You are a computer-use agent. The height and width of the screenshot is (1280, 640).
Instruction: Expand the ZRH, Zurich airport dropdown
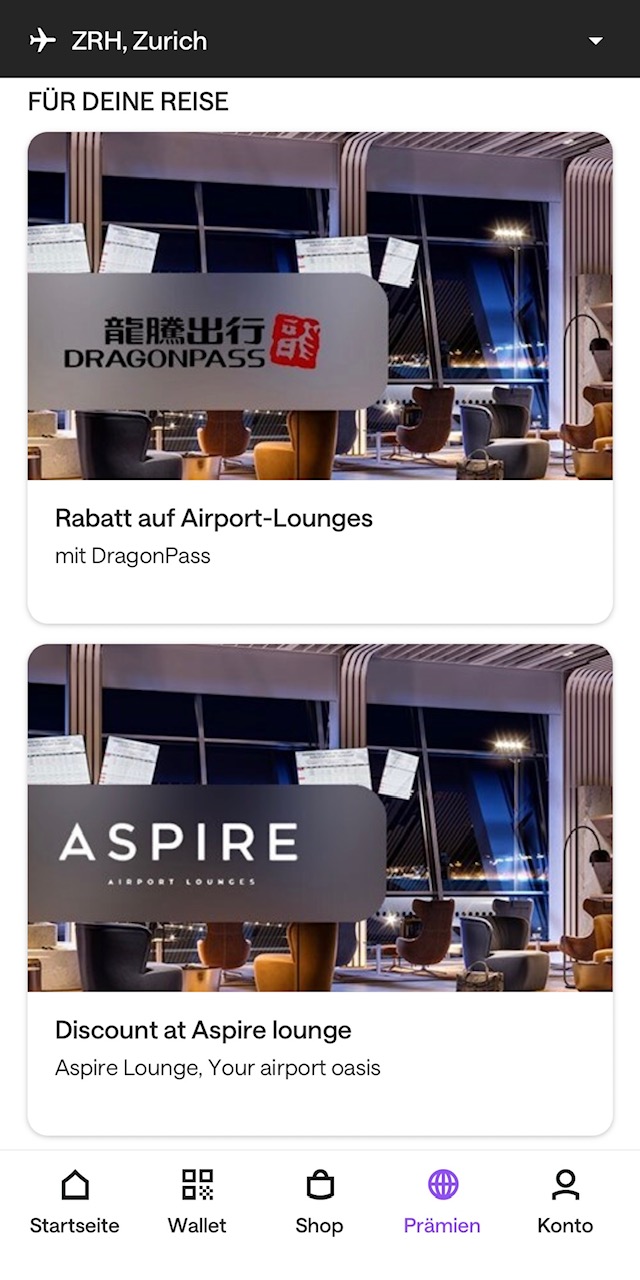pyautogui.click(x=595, y=41)
